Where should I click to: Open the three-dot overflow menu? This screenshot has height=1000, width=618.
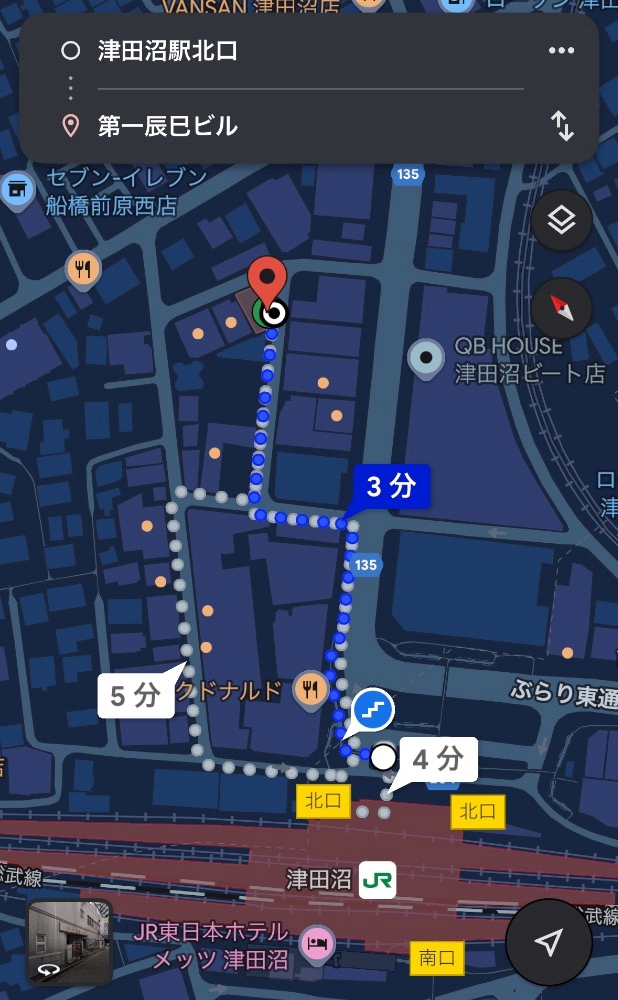click(561, 50)
